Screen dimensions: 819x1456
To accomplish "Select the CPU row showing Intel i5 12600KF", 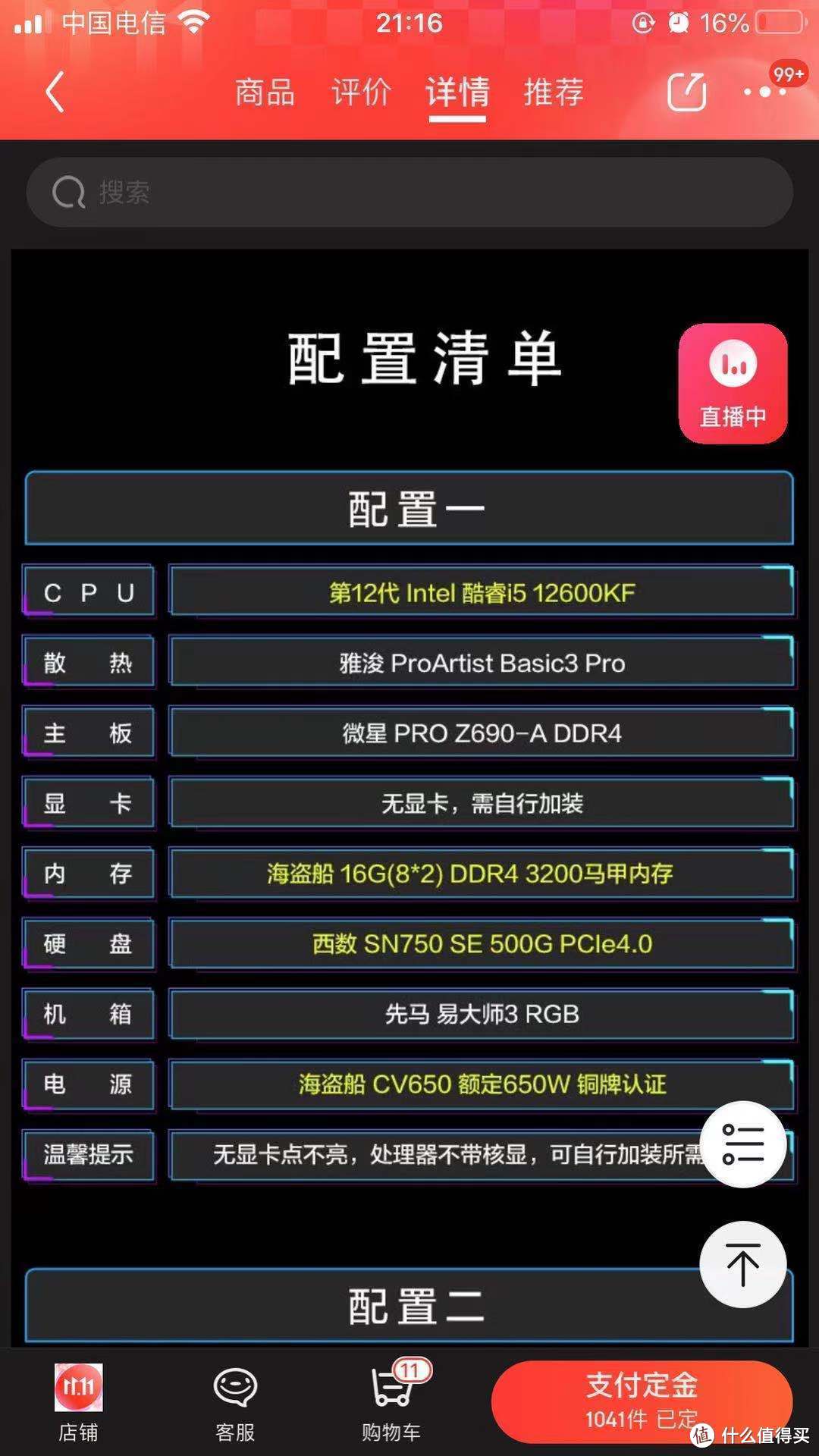I will (x=480, y=592).
